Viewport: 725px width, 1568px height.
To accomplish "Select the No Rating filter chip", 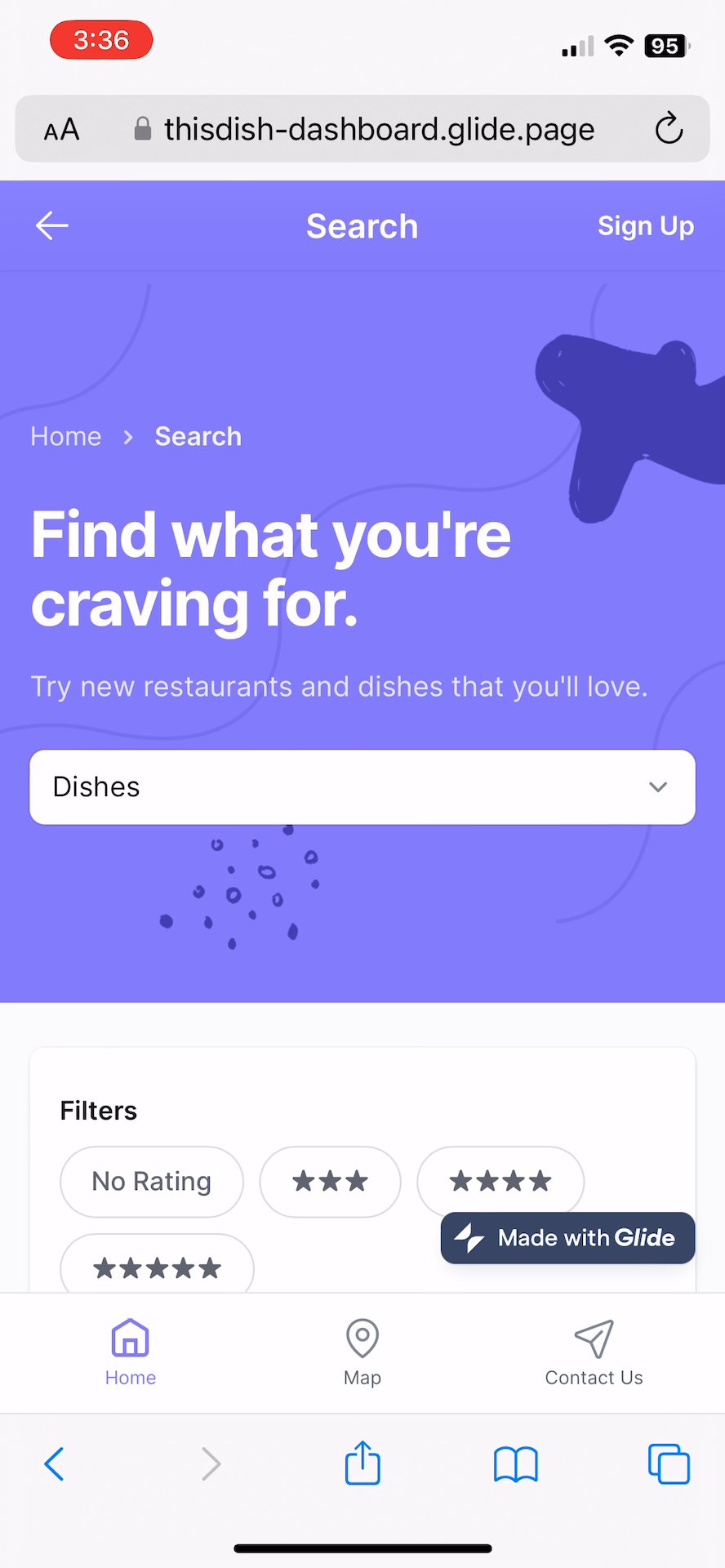I will pyautogui.click(x=152, y=1181).
